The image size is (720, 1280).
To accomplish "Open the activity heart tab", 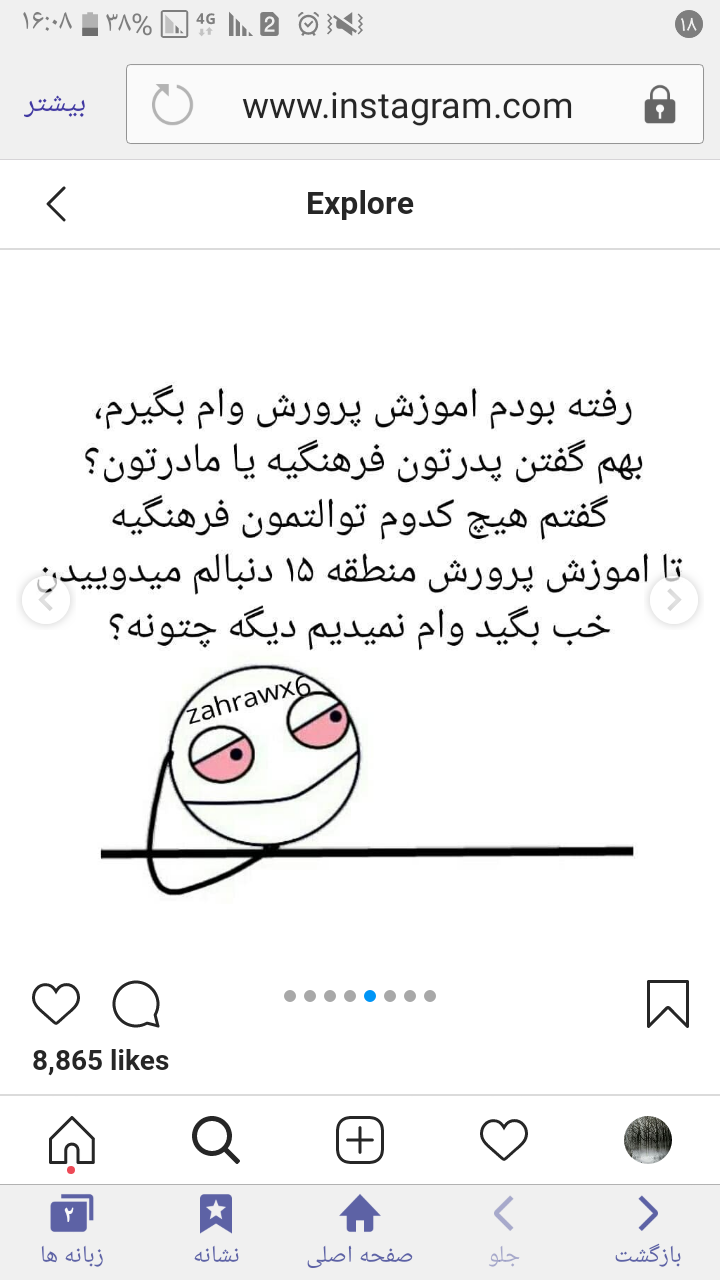I will (x=504, y=1140).
